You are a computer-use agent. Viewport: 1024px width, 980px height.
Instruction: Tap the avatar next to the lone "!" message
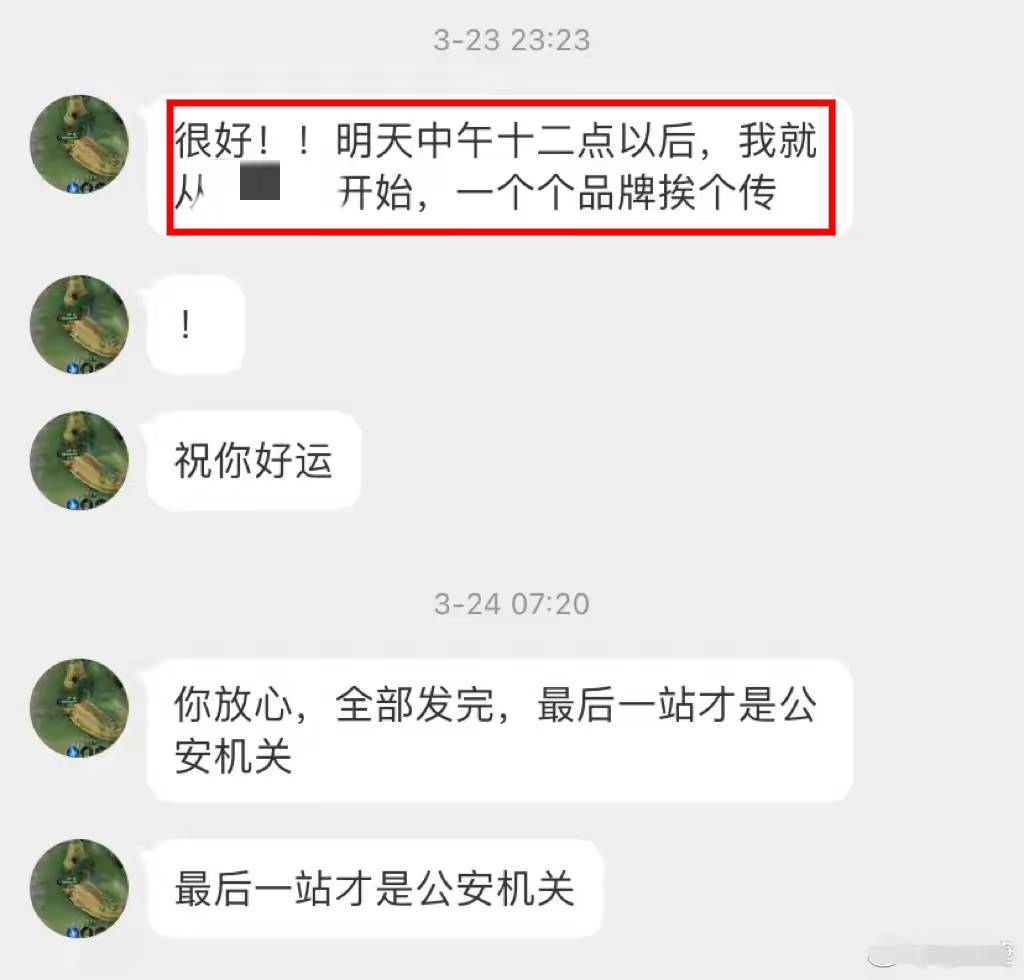tap(79, 325)
